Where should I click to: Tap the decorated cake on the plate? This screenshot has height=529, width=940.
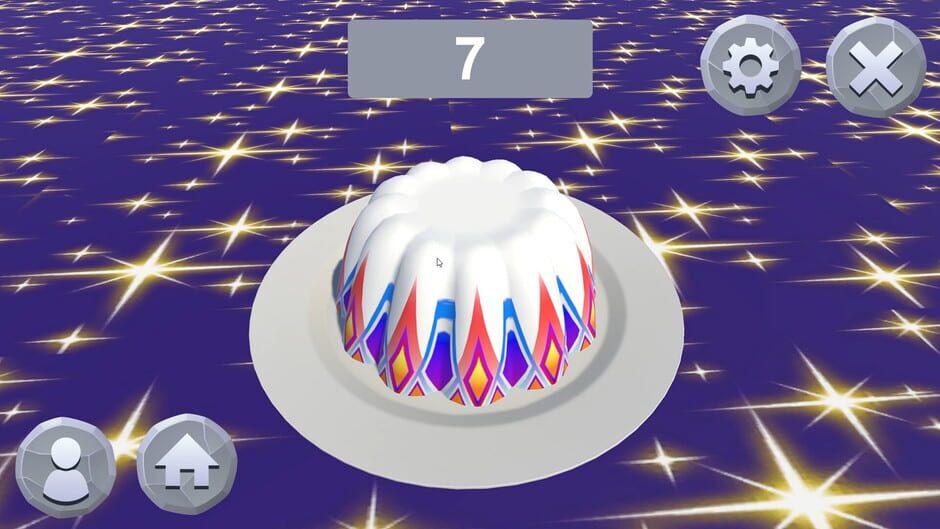coord(467,282)
